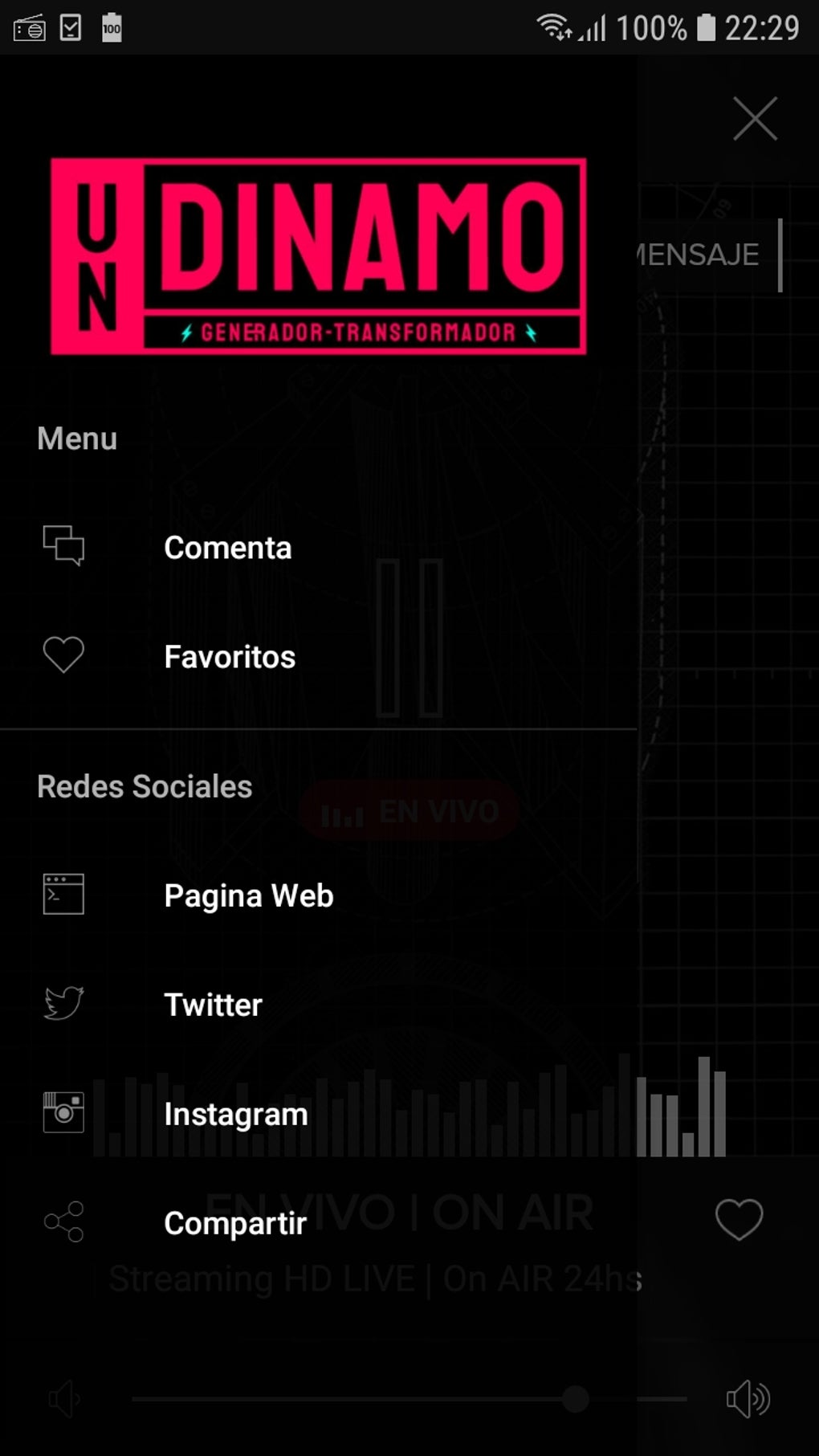Select the Favoritos heart icon

(x=63, y=655)
